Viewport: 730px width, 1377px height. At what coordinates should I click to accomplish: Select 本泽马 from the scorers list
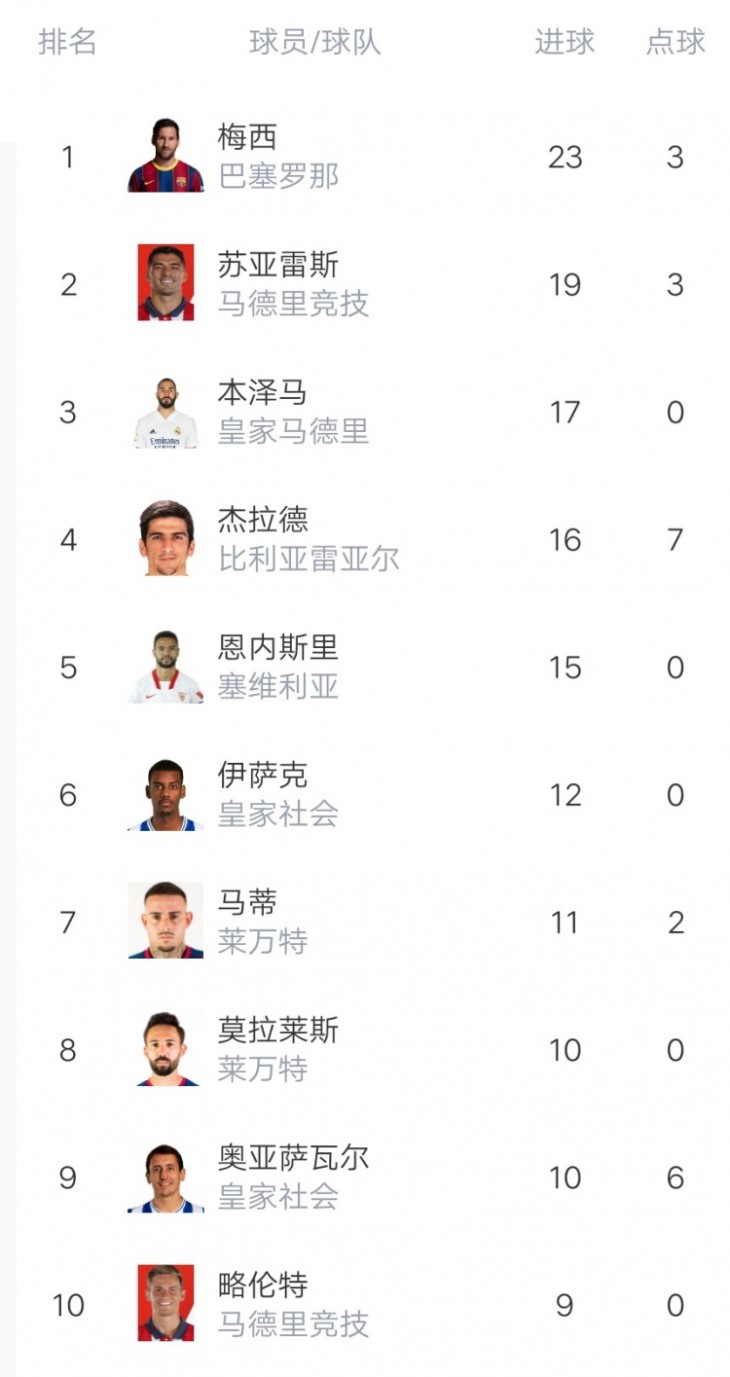coord(372,412)
